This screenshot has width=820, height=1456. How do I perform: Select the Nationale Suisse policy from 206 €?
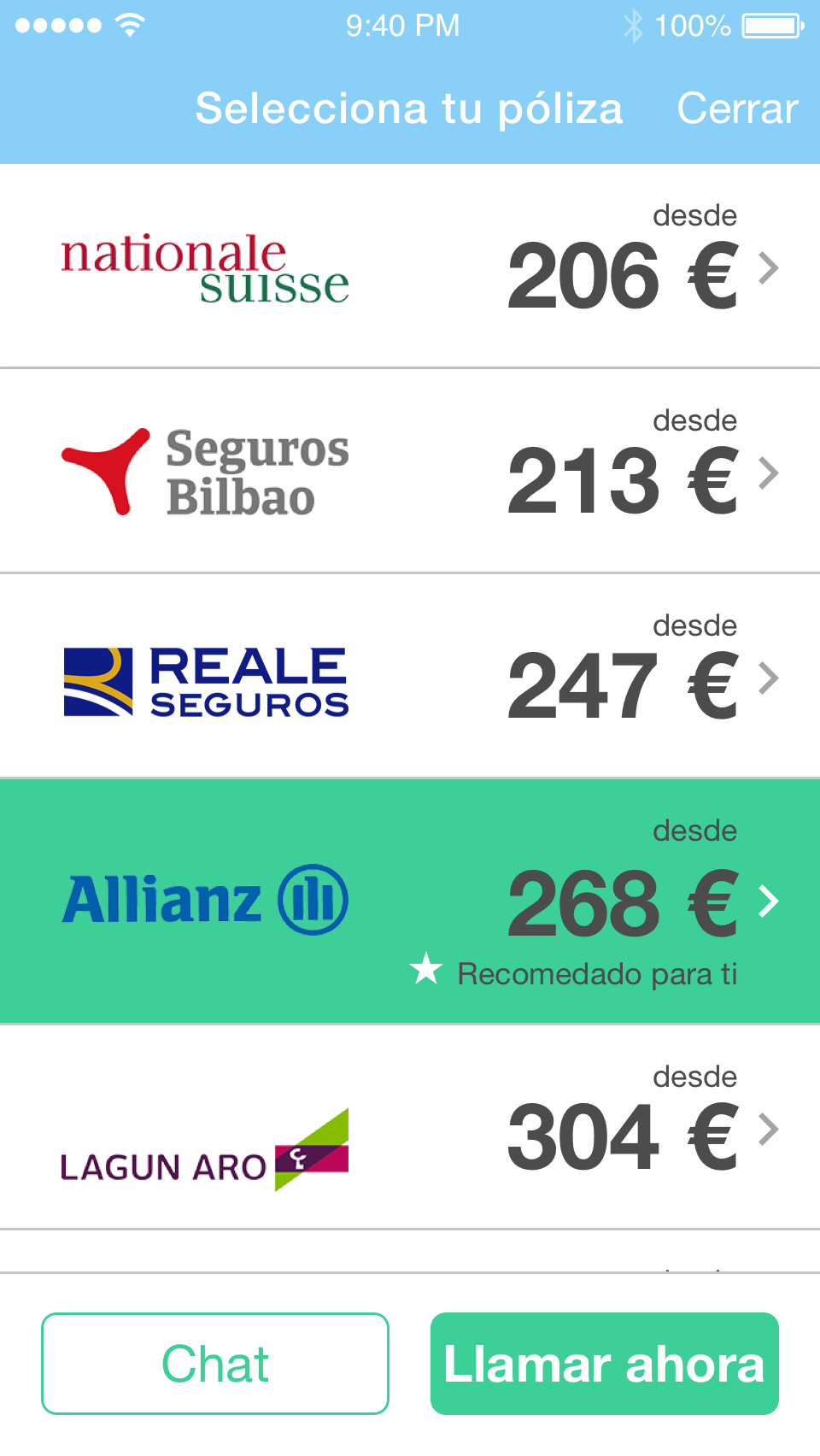pos(410,267)
